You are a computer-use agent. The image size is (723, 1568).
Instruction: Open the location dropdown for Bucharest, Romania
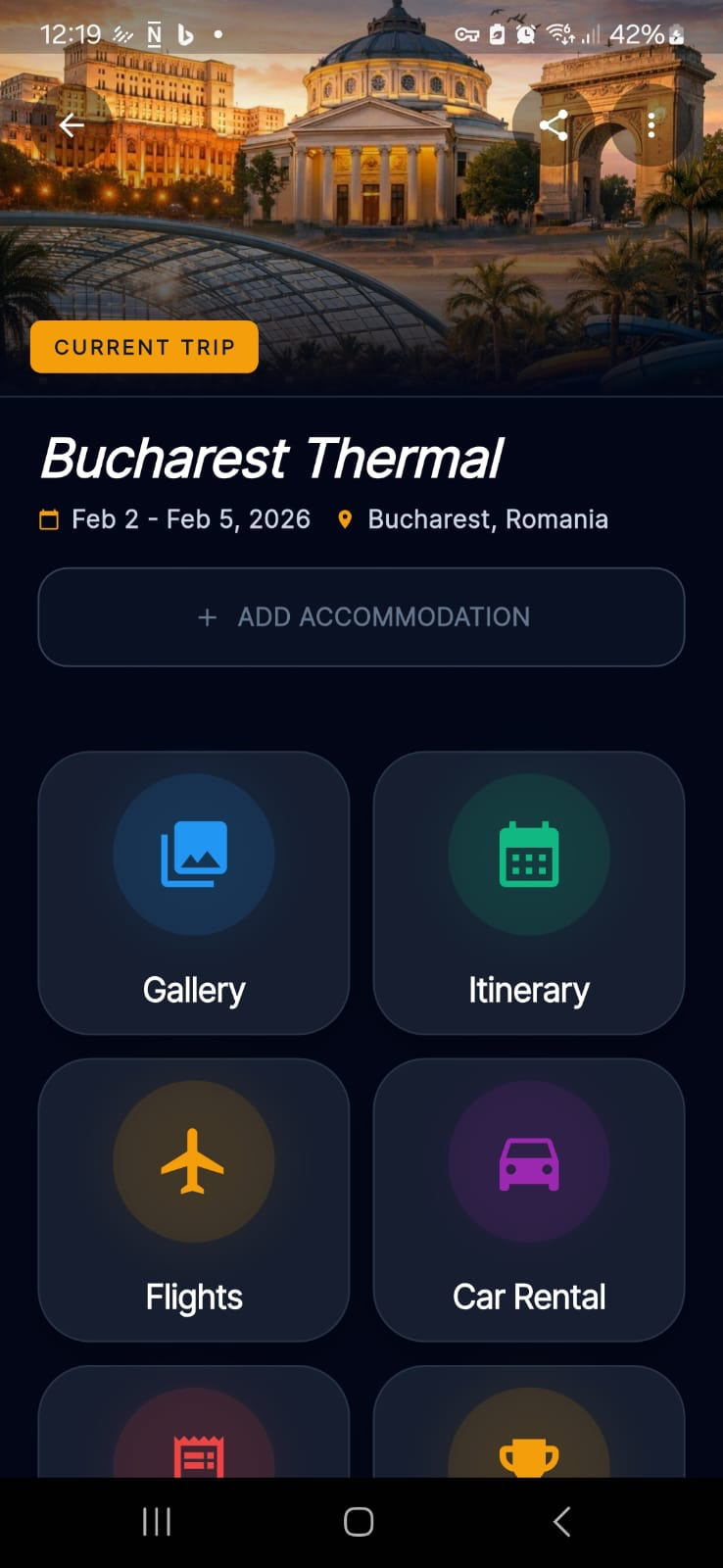(487, 519)
